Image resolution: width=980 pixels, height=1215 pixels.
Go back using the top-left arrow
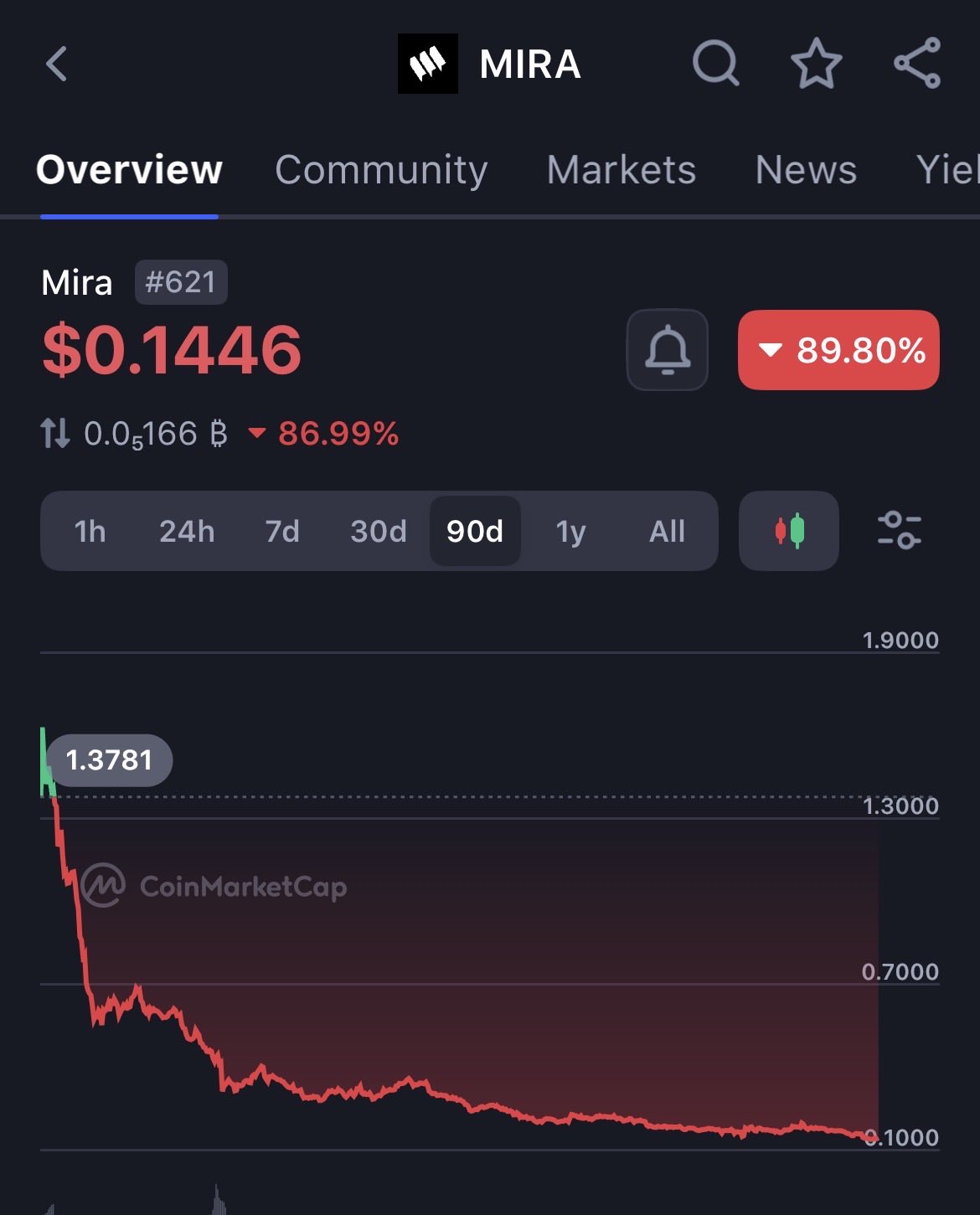[x=57, y=64]
